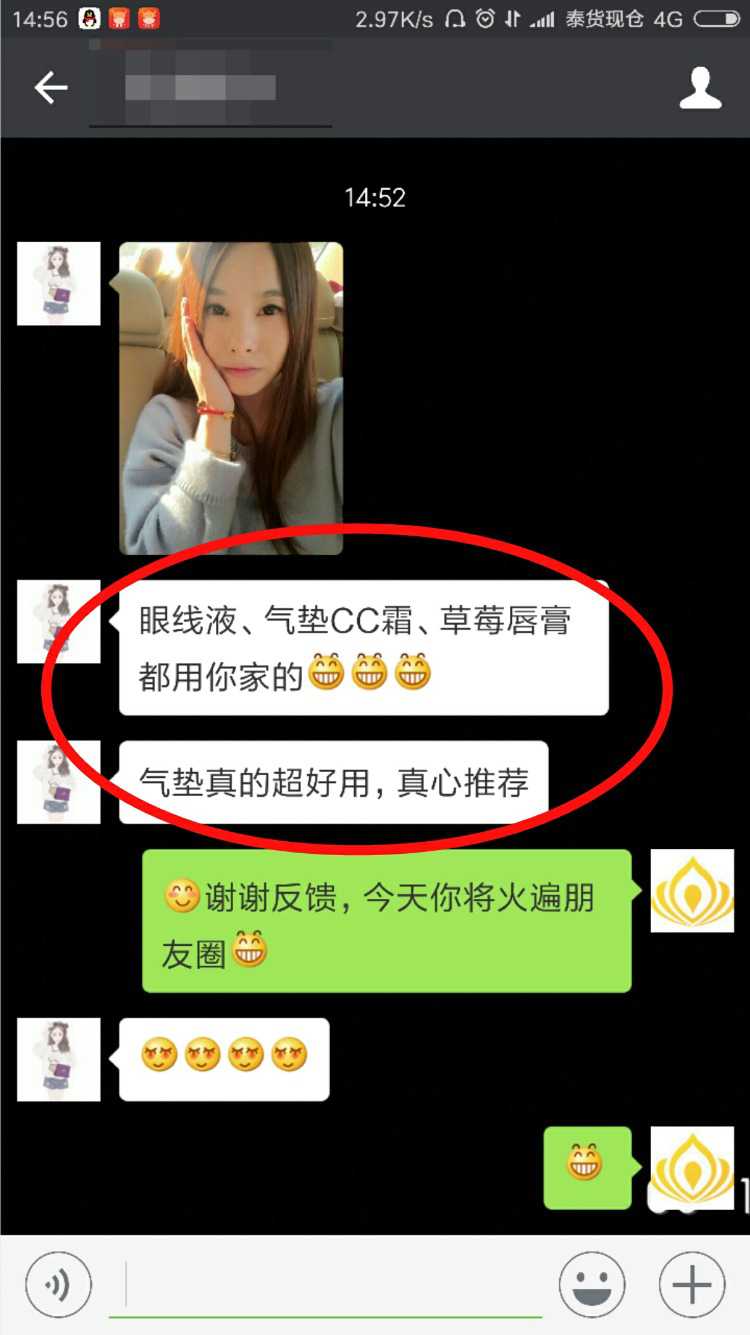Open the contact profile icon

pos(700,89)
